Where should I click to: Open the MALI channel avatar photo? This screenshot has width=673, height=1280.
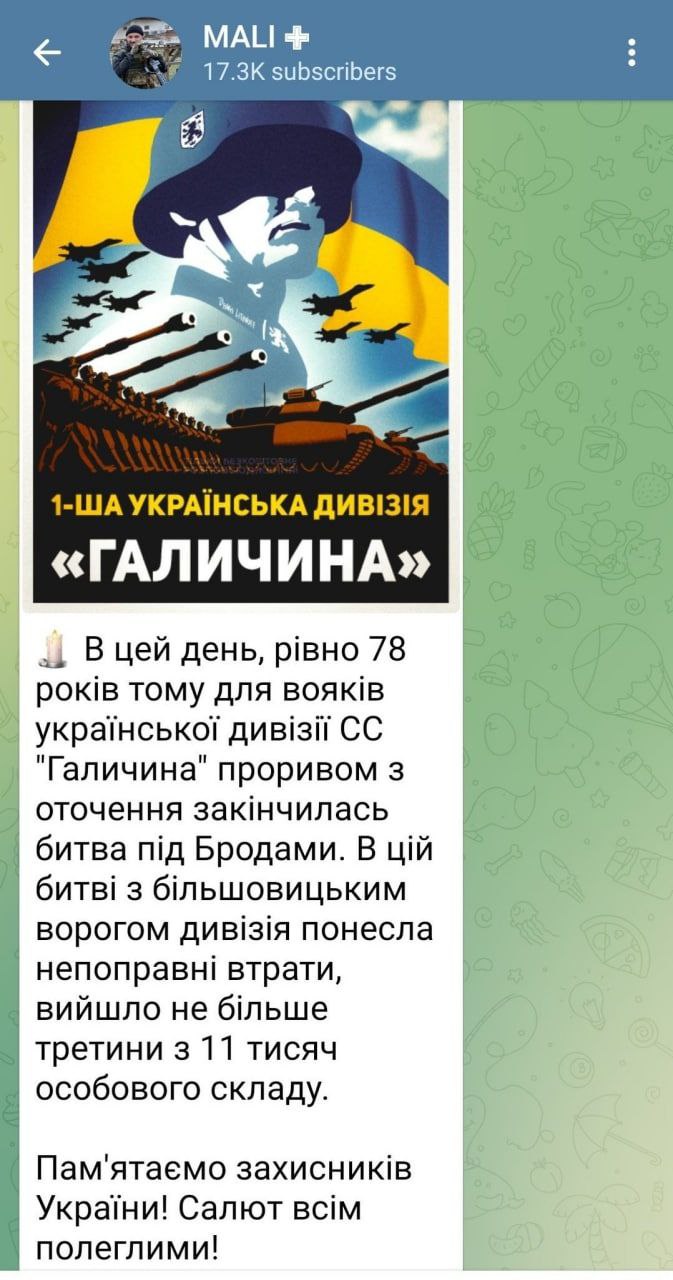[x=146, y=53]
